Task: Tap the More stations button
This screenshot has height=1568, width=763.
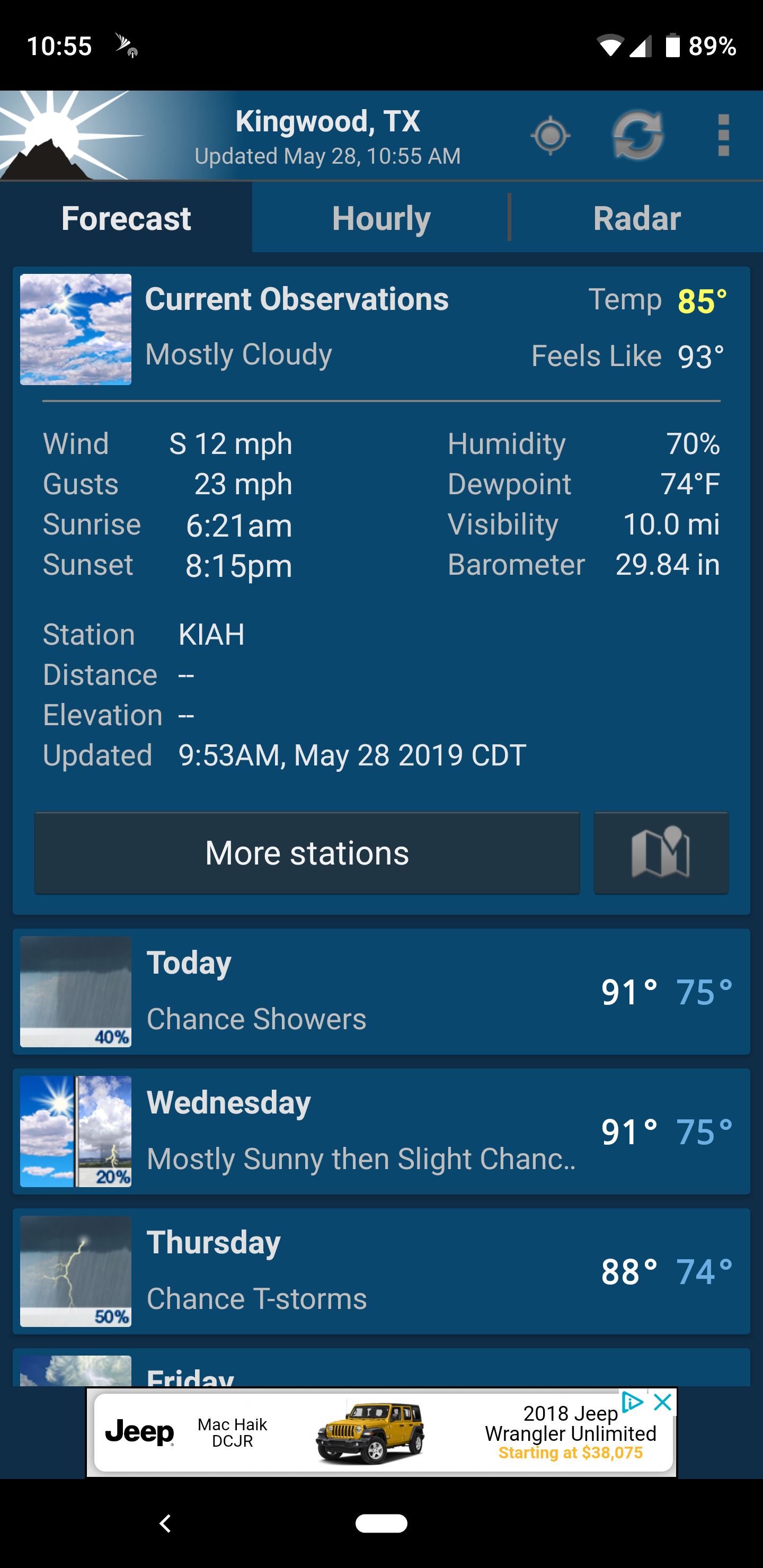Action: click(307, 853)
